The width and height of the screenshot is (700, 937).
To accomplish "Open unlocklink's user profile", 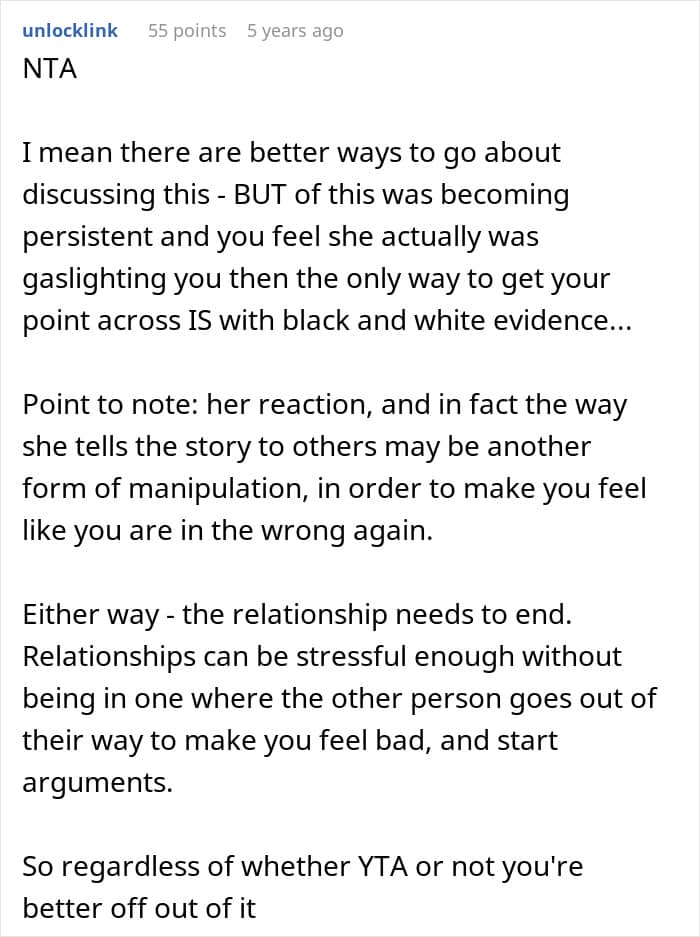I will [x=70, y=31].
